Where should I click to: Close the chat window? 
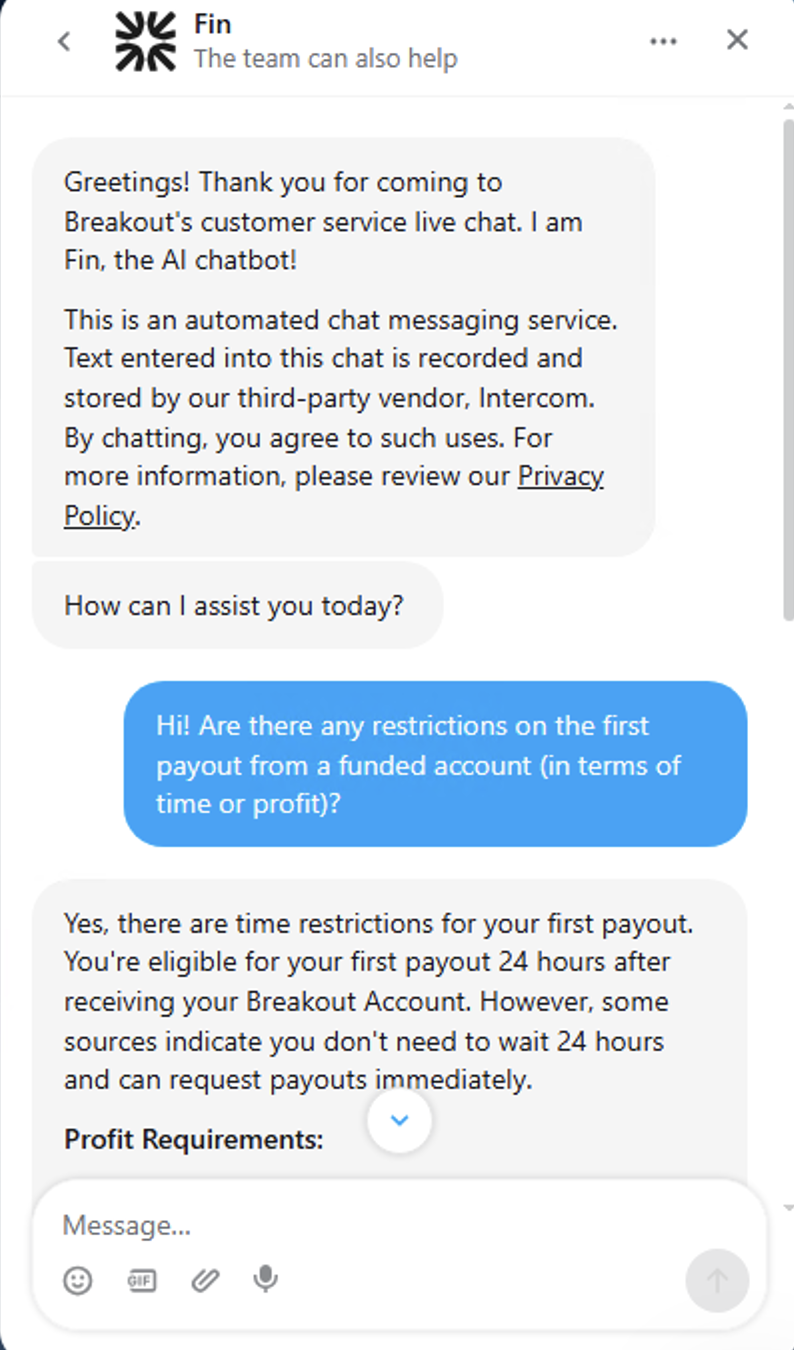pyautogui.click(x=737, y=40)
